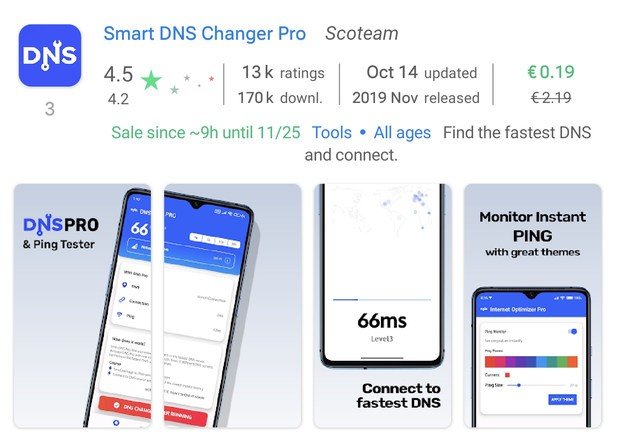620x447 pixels.
Task: Open the DNS PRO & Ping Tester screenshot
Action: pyautogui.click(x=83, y=305)
